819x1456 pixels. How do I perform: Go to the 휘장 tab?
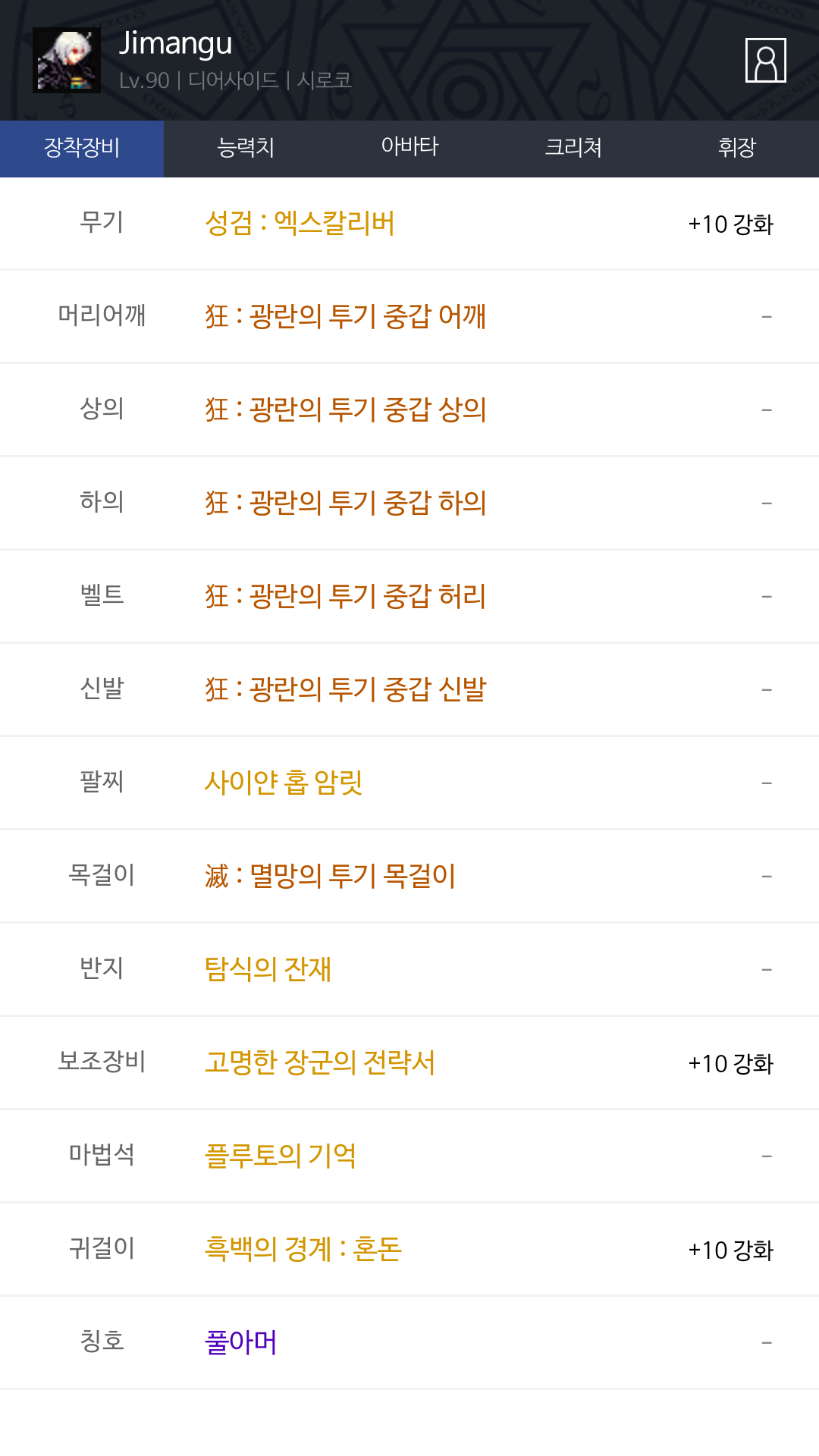(737, 149)
